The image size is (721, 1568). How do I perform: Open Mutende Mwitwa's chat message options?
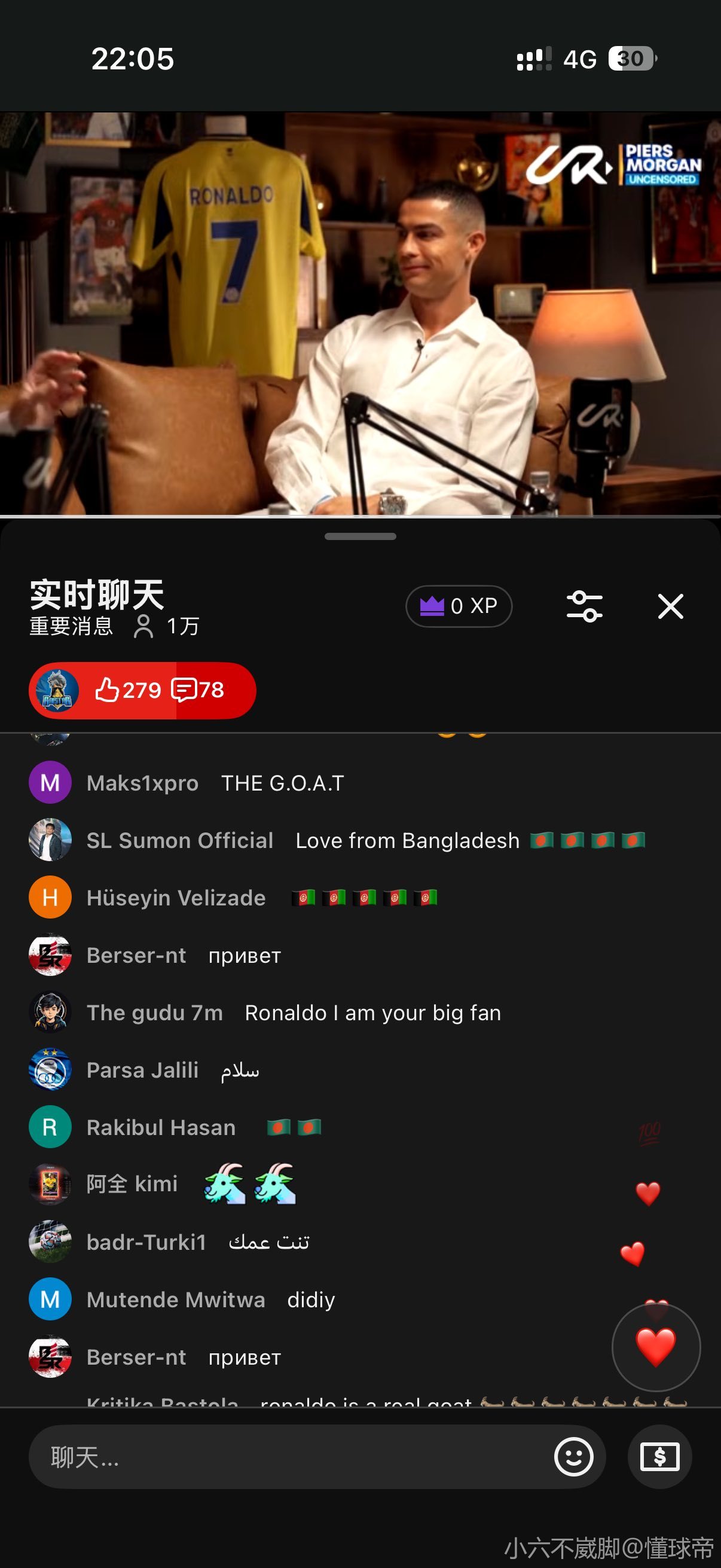pos(310,1300)
